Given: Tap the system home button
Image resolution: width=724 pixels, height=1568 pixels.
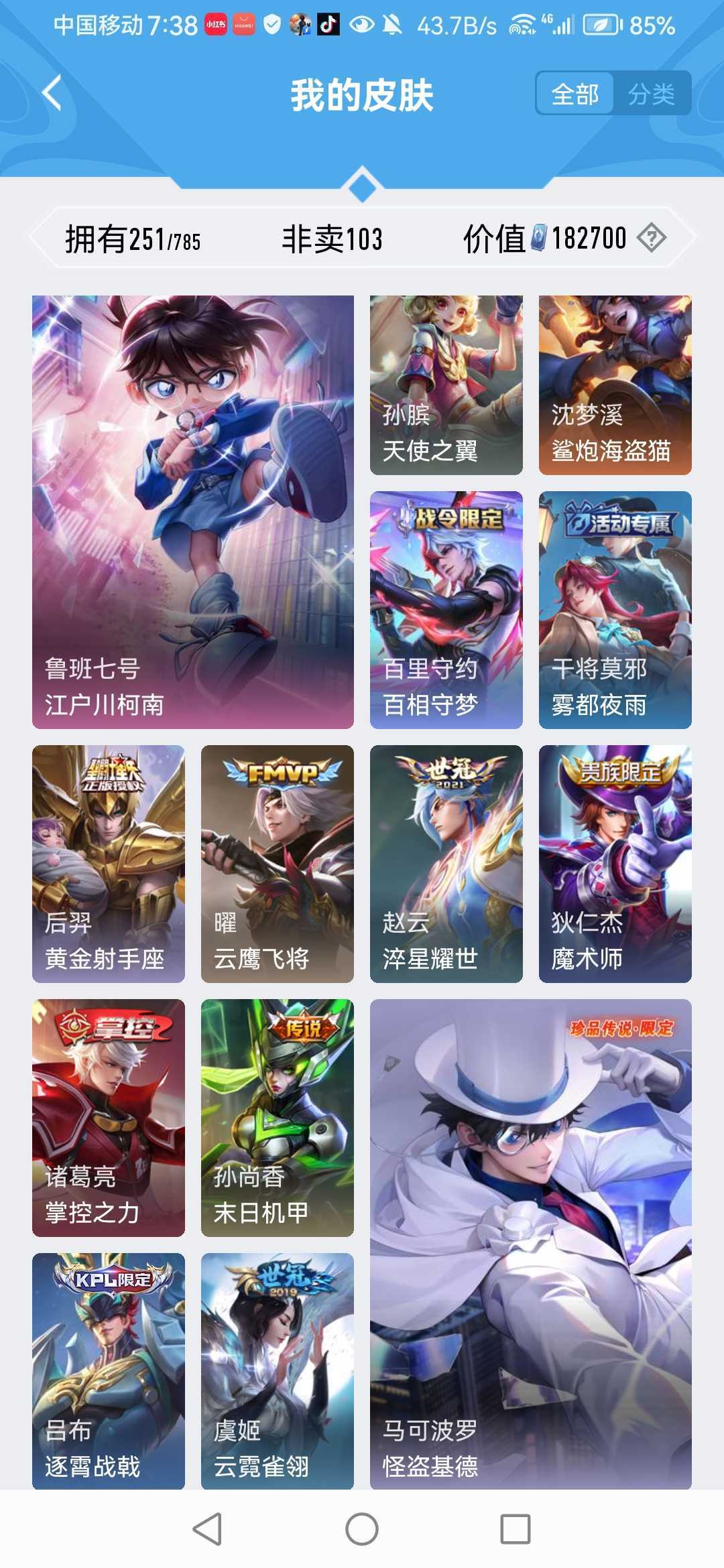Looking at the screenshot, I should 362,1529.
